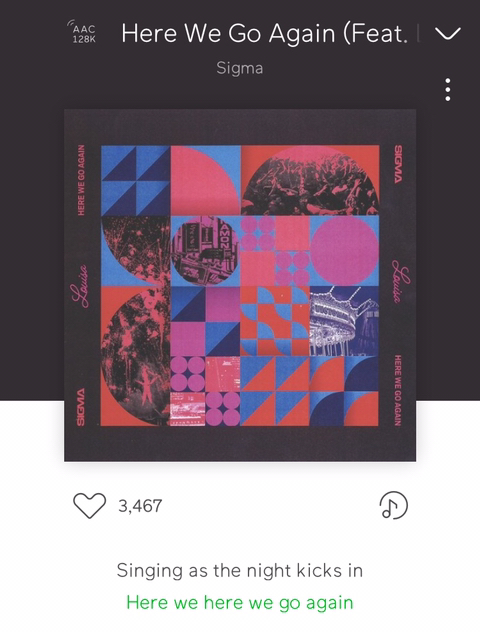The image size is (480, 632).
Task: Open the Here We Go Again album cover
Action: [240, 285]
